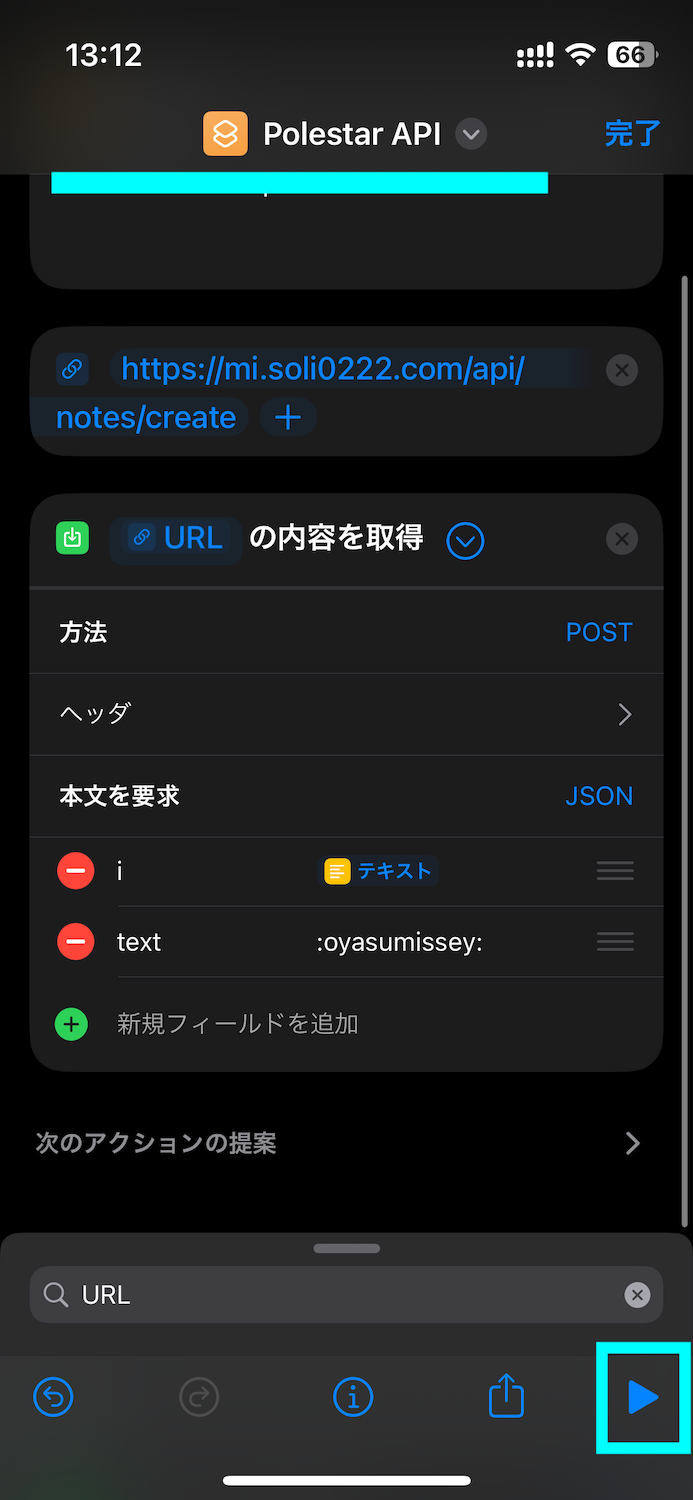This screenshot has height=1500, width=693.
Task: Expand the ヘッダ row
Action: (x=624, y=714)
